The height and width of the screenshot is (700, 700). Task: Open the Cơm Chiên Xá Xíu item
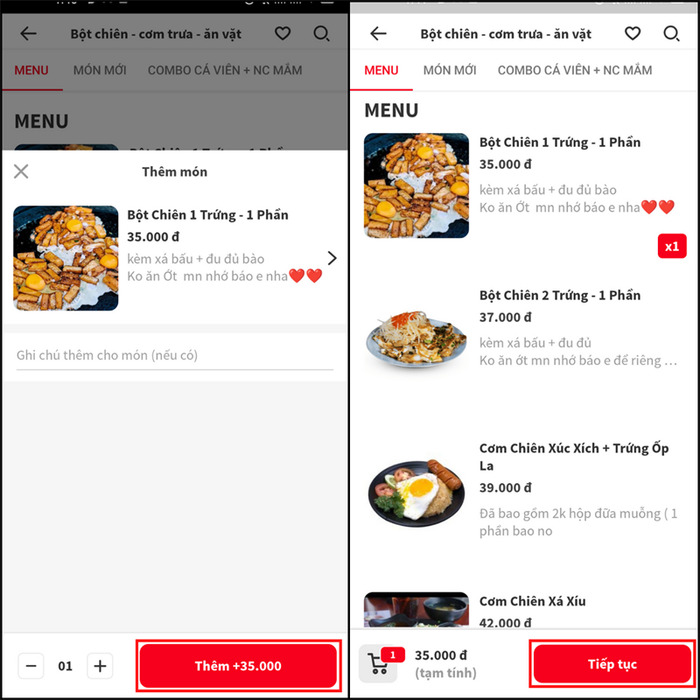click(532, 601)
